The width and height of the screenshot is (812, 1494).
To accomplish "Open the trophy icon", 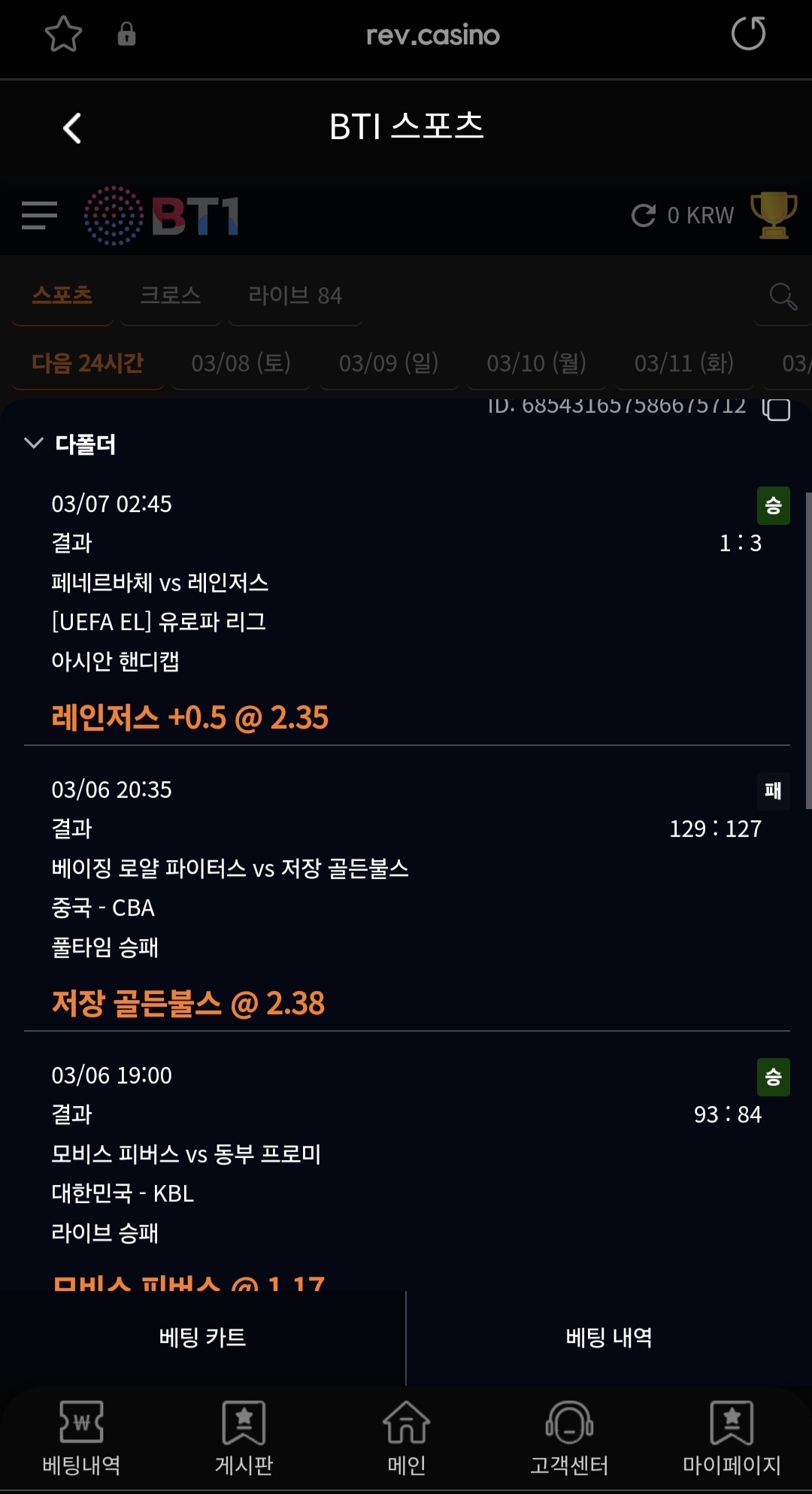I will point(774,215).
